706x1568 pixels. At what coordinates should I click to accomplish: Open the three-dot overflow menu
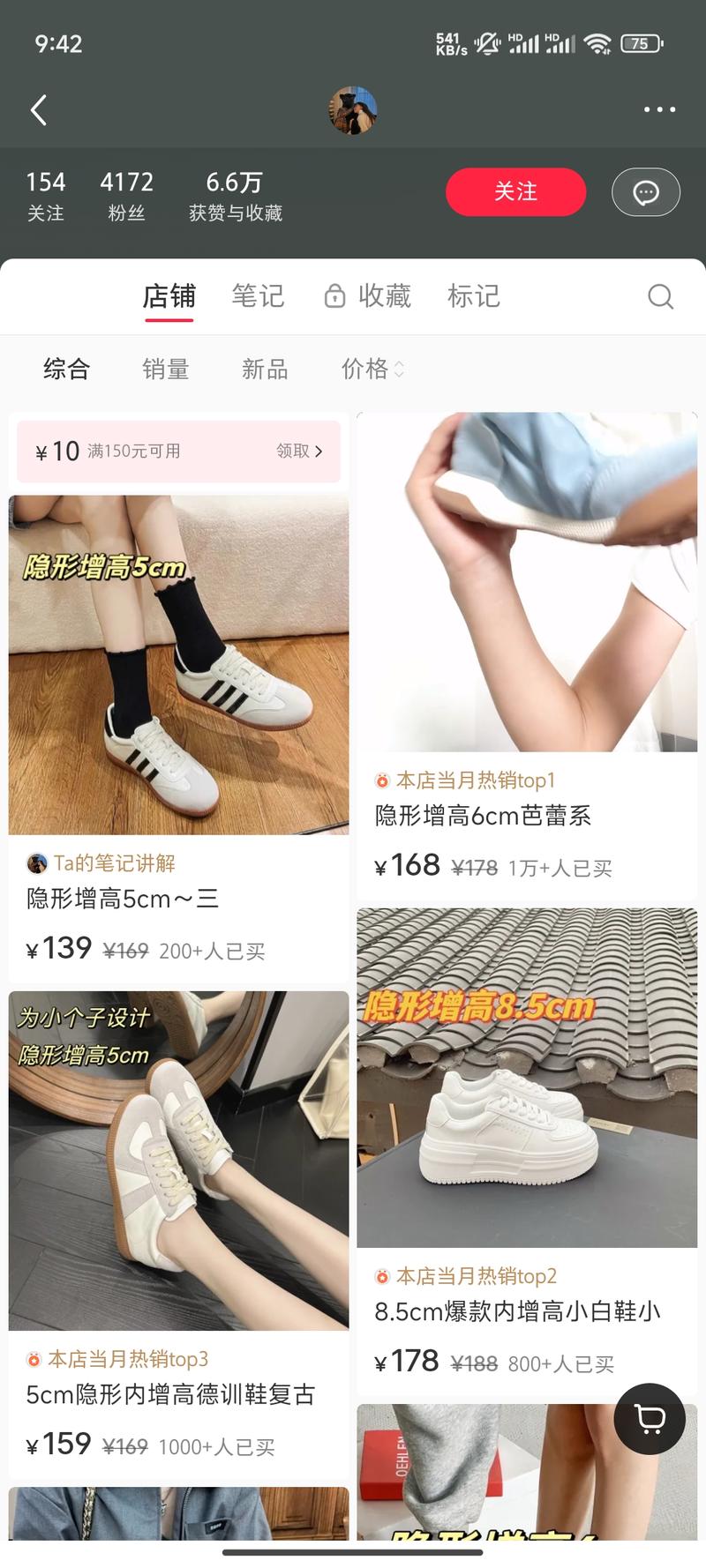659,110
